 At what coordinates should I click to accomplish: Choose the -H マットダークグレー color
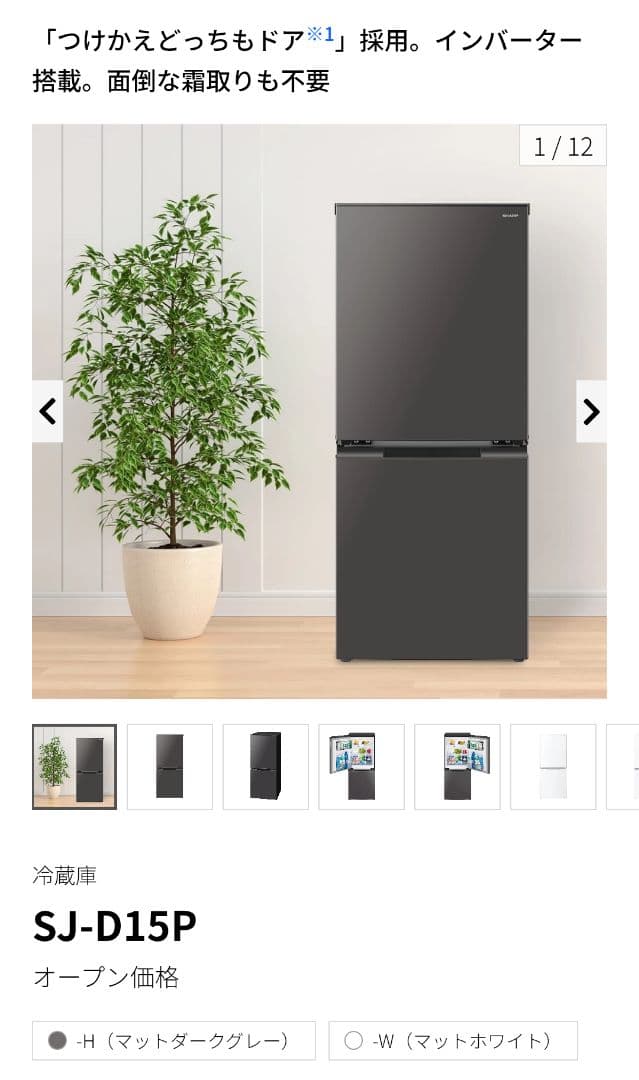coord(174,1040)
